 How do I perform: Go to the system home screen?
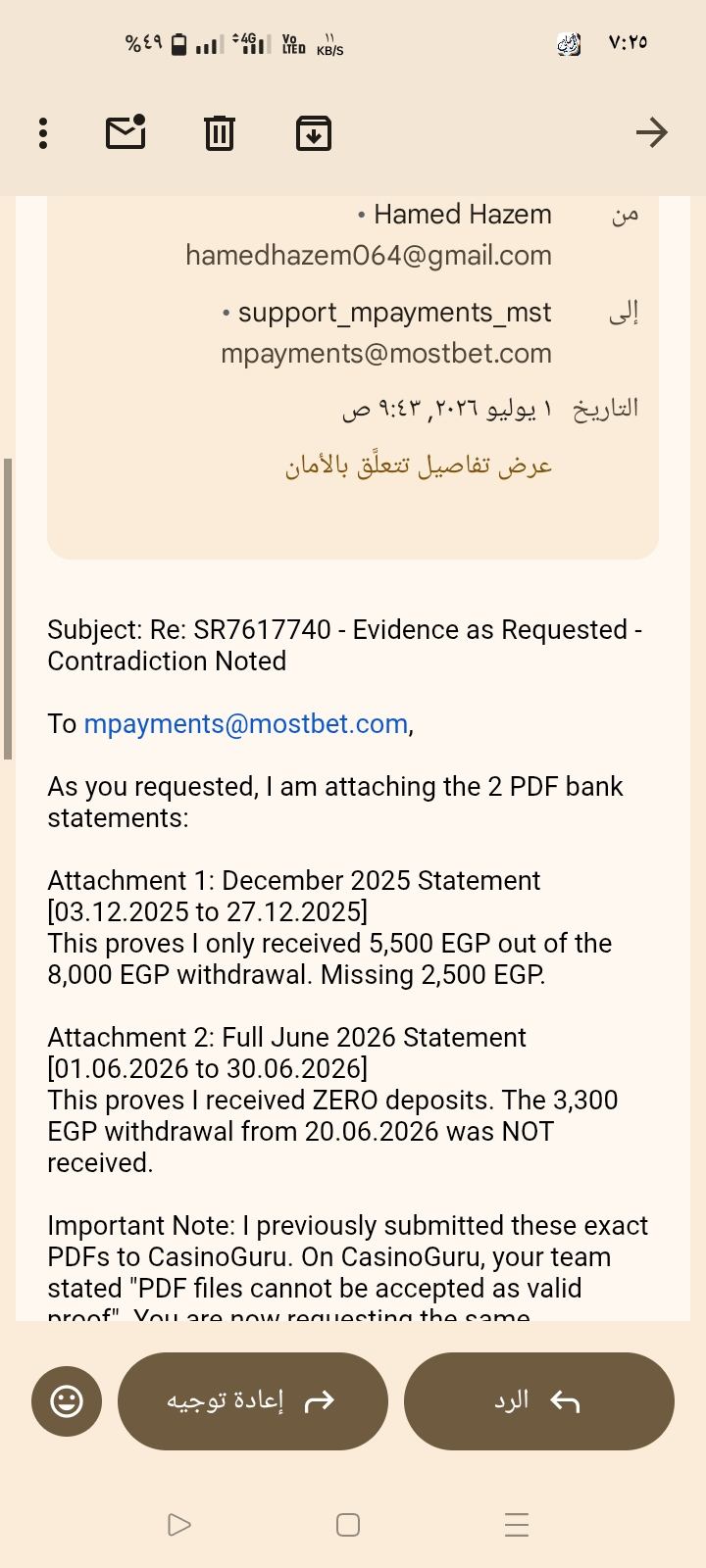pos(348,1525)
